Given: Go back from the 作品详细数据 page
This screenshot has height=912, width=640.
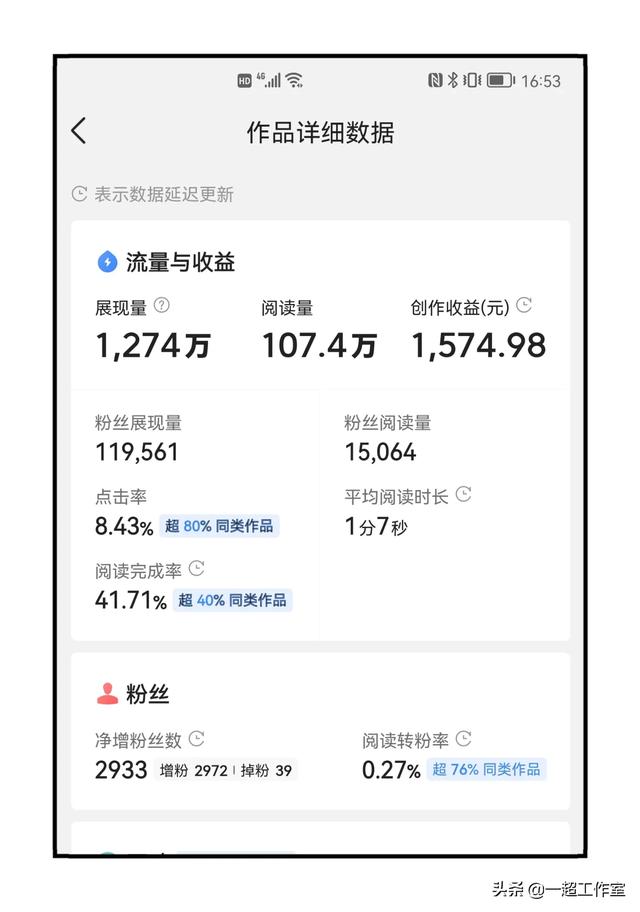Looking at the screenshot, I should 79,131.
